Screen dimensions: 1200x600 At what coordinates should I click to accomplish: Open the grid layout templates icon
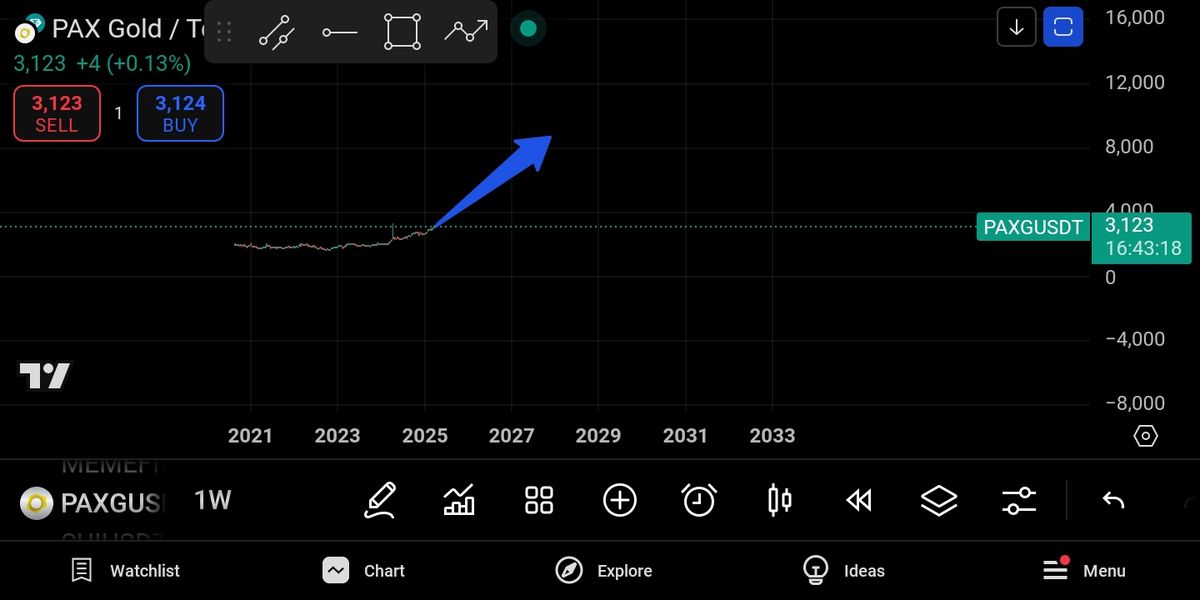[539, 500]
